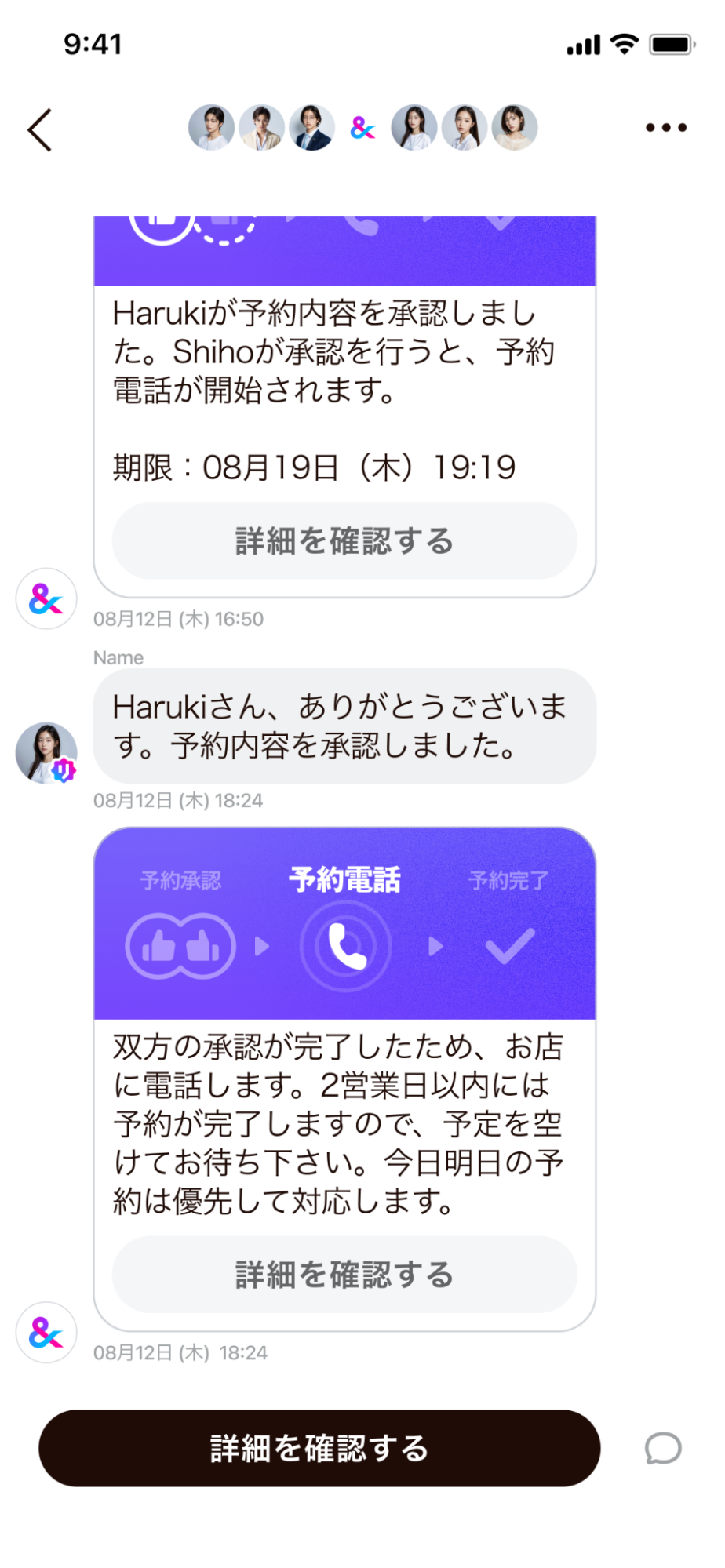Screen dimensions: 725x1568
Task: Go back using the top-left arrow
Action: (40, 129)
